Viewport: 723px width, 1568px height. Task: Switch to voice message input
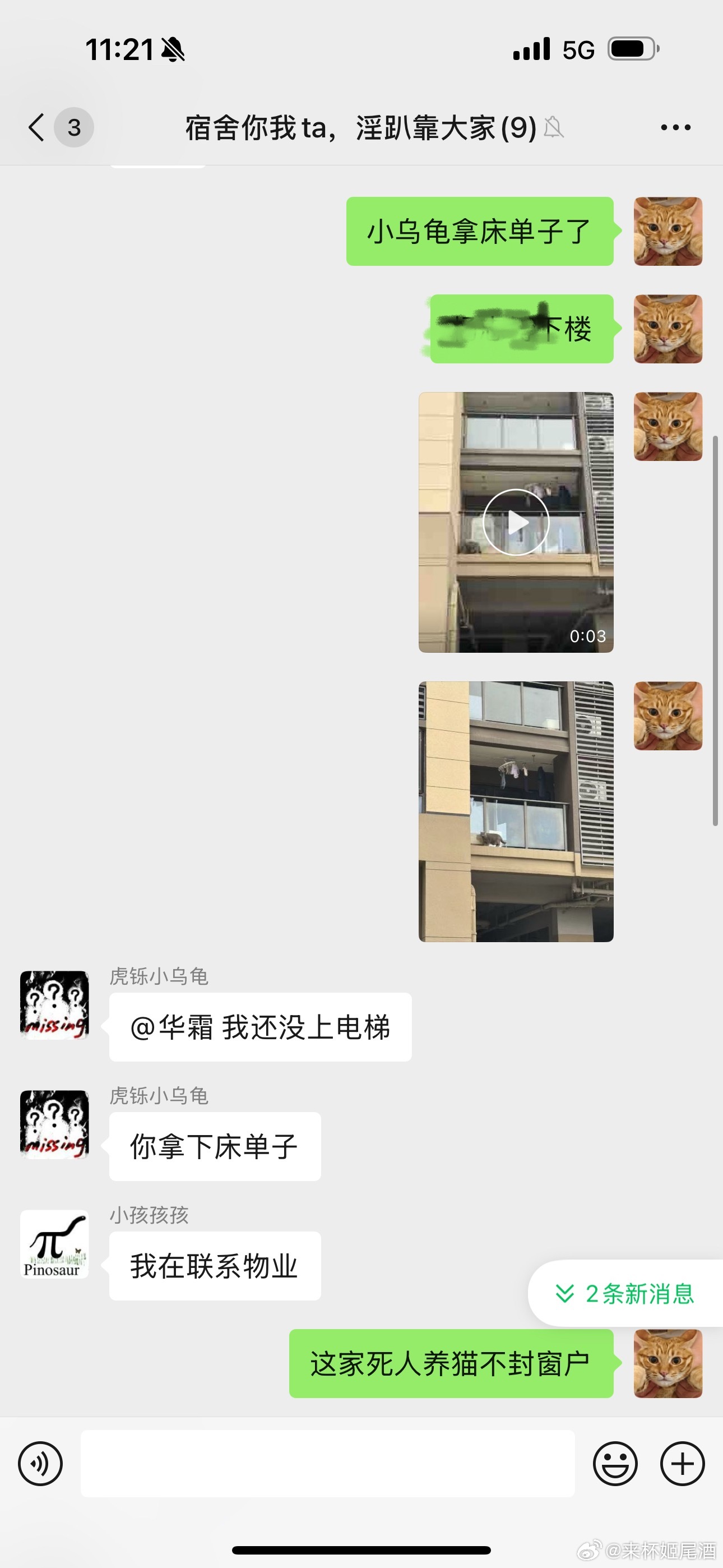(40, 1464)
